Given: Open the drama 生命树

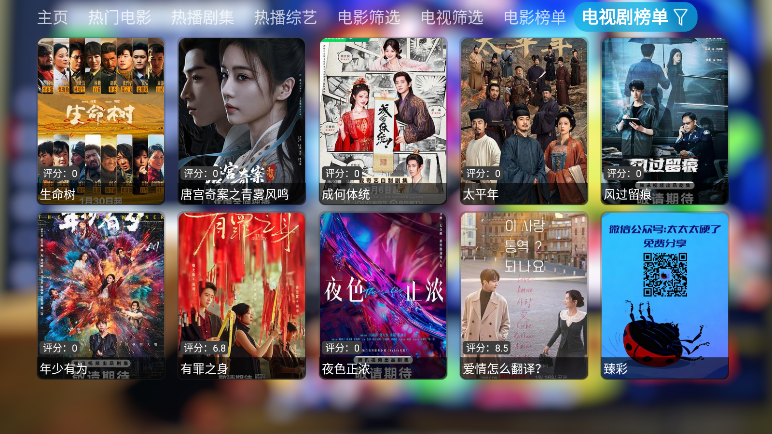Looking at the screenshot, I should pos(101,120).
